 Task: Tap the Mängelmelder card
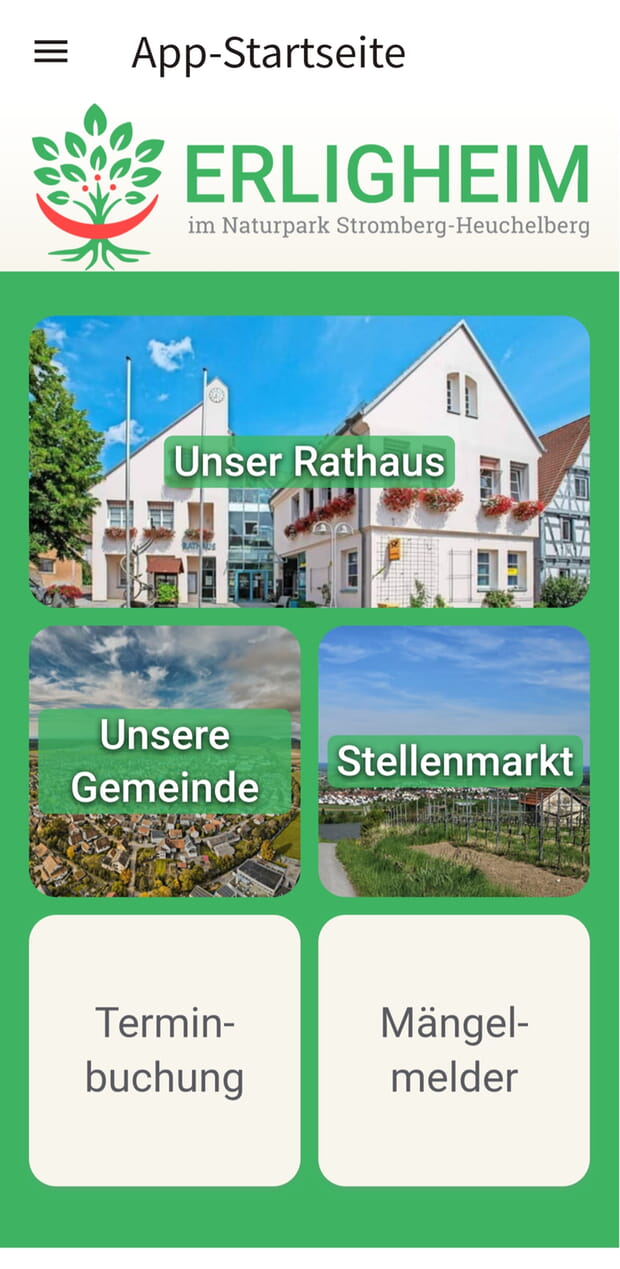click(x=454, y=1050)
